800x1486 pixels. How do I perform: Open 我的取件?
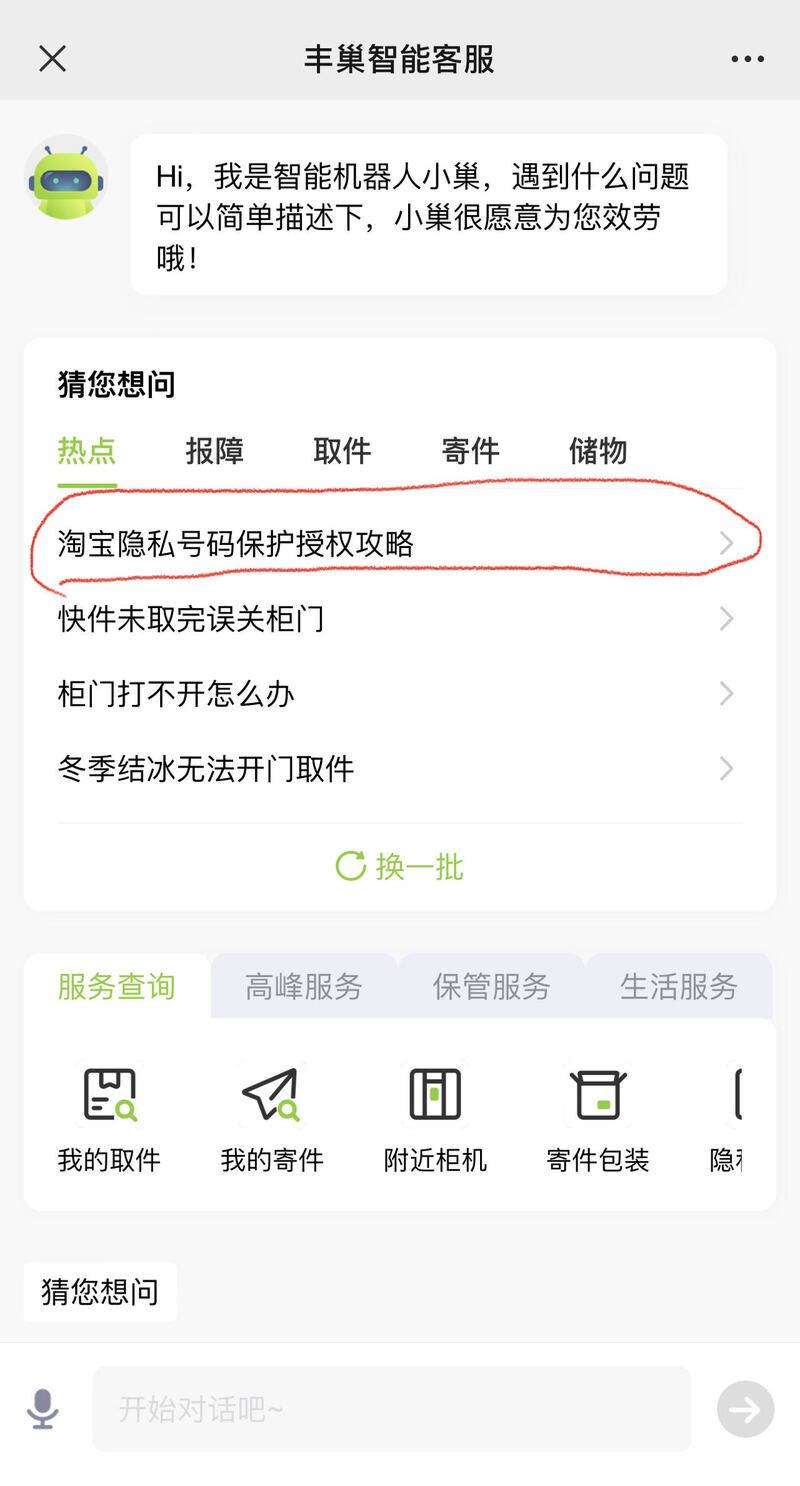point(109,1117)
